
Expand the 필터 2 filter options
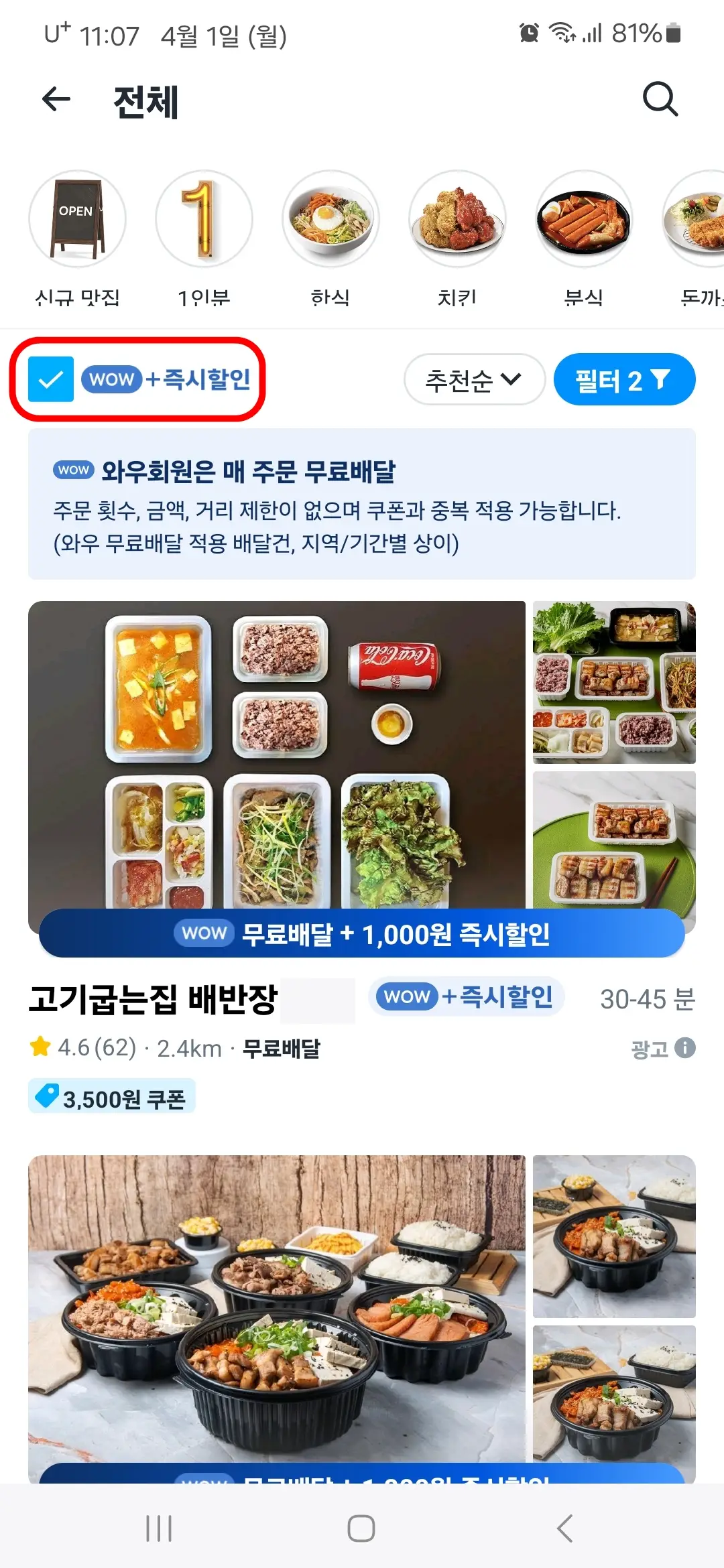pyautogui.click(x=624, y=379)
